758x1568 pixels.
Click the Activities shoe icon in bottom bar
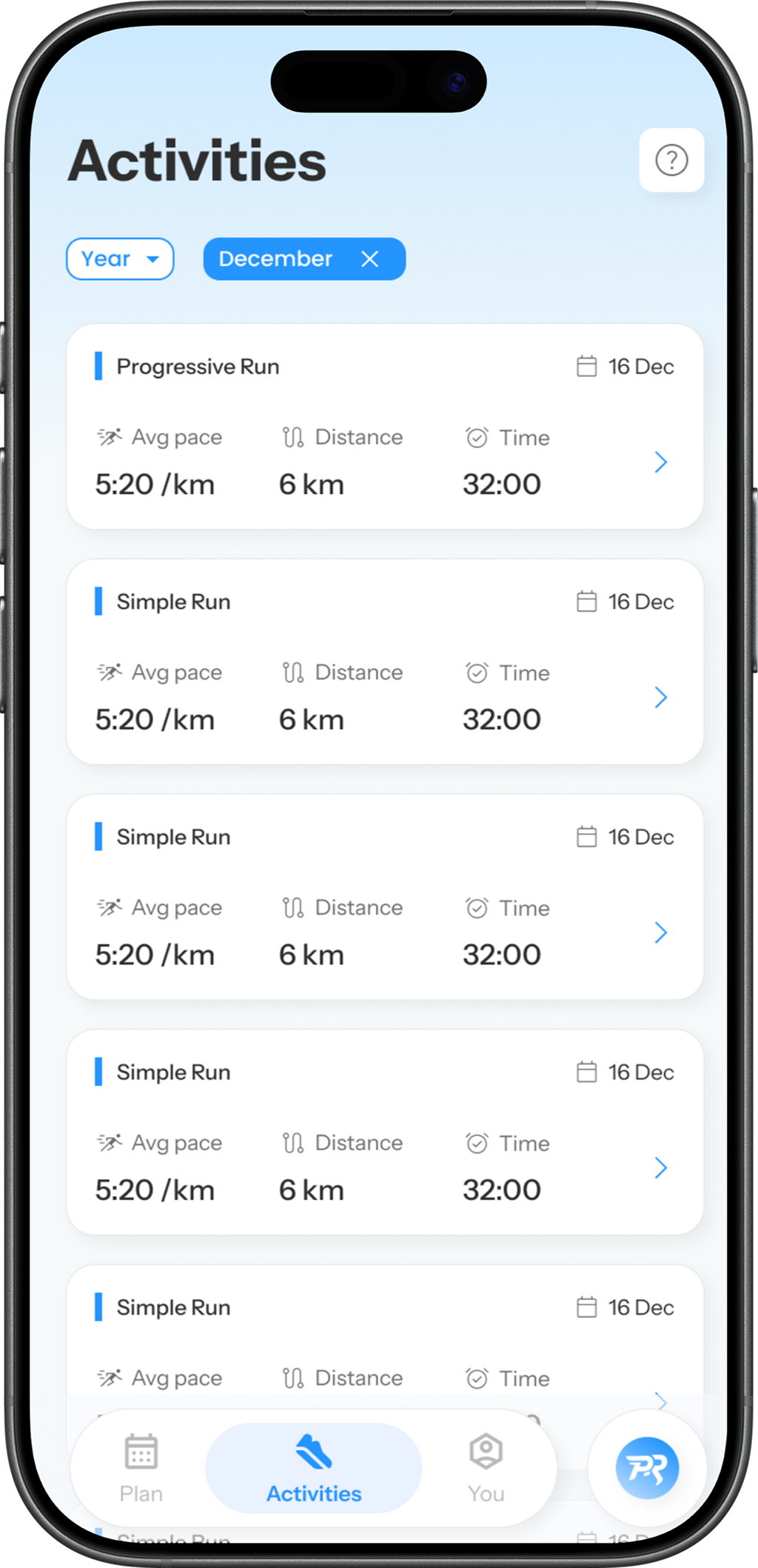312,1449
